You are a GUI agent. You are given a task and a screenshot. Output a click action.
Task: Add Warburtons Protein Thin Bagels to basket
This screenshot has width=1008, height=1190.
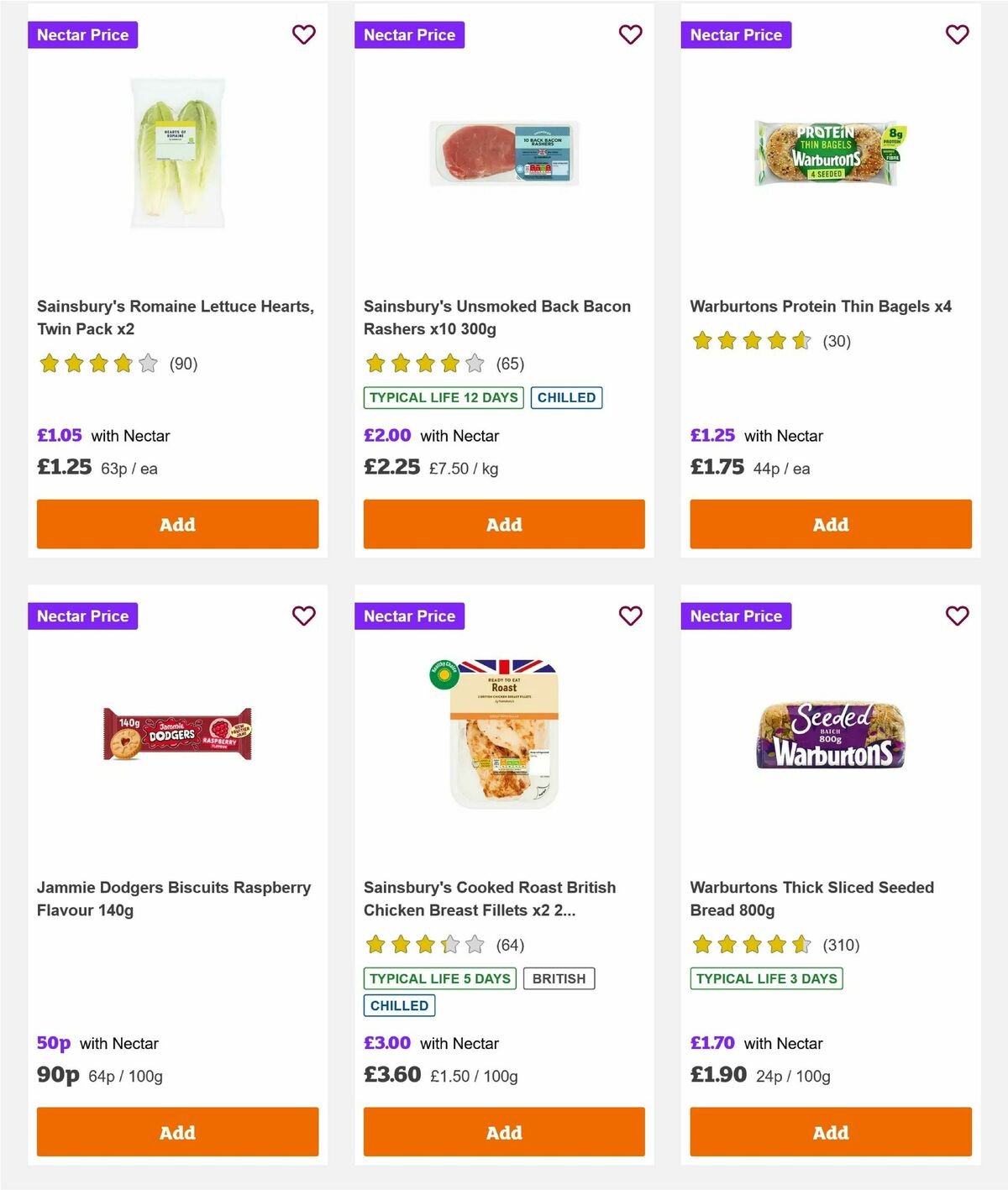pos(830,524)
